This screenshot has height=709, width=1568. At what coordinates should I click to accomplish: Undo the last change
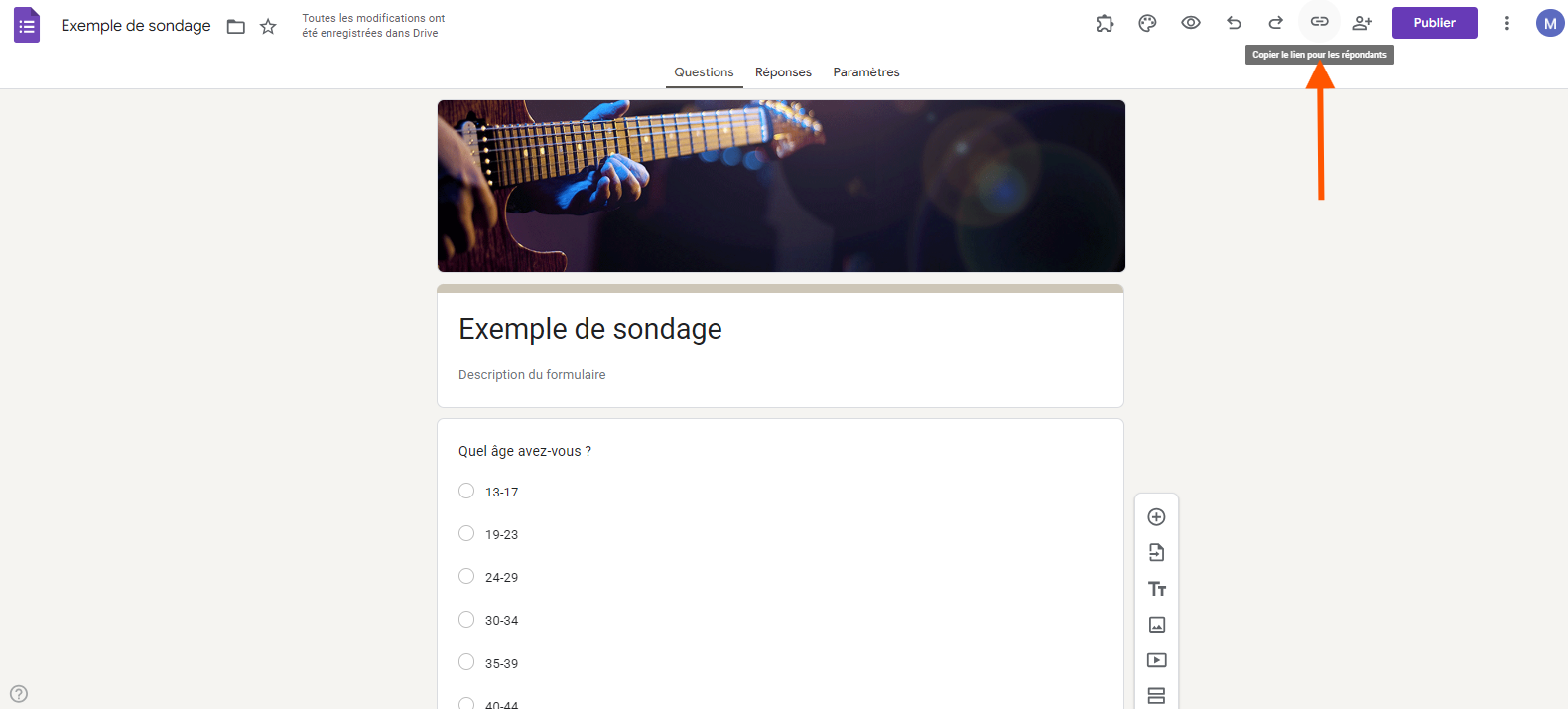click(1234, 23)
